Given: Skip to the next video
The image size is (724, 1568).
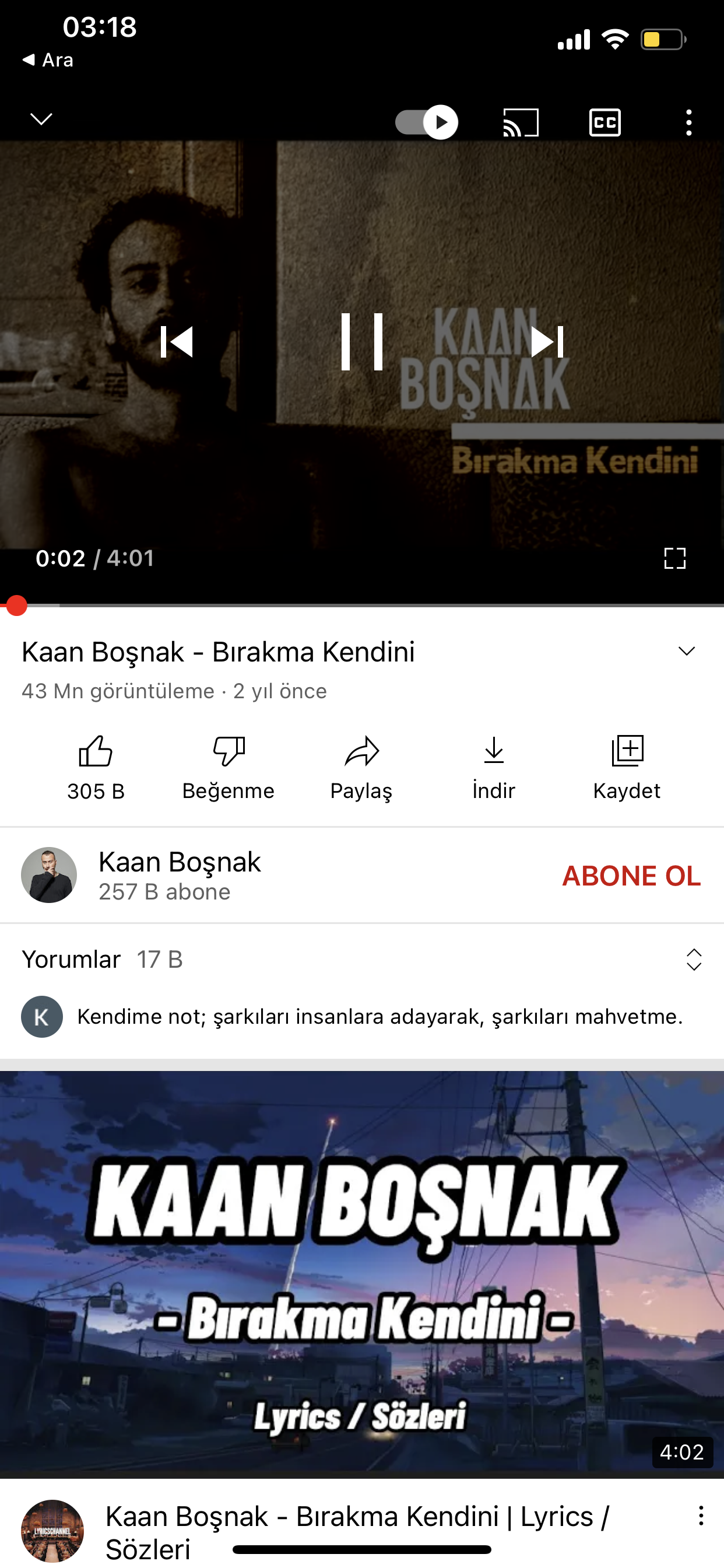Looking at the screenshot, I should click(x=547, y=341).
